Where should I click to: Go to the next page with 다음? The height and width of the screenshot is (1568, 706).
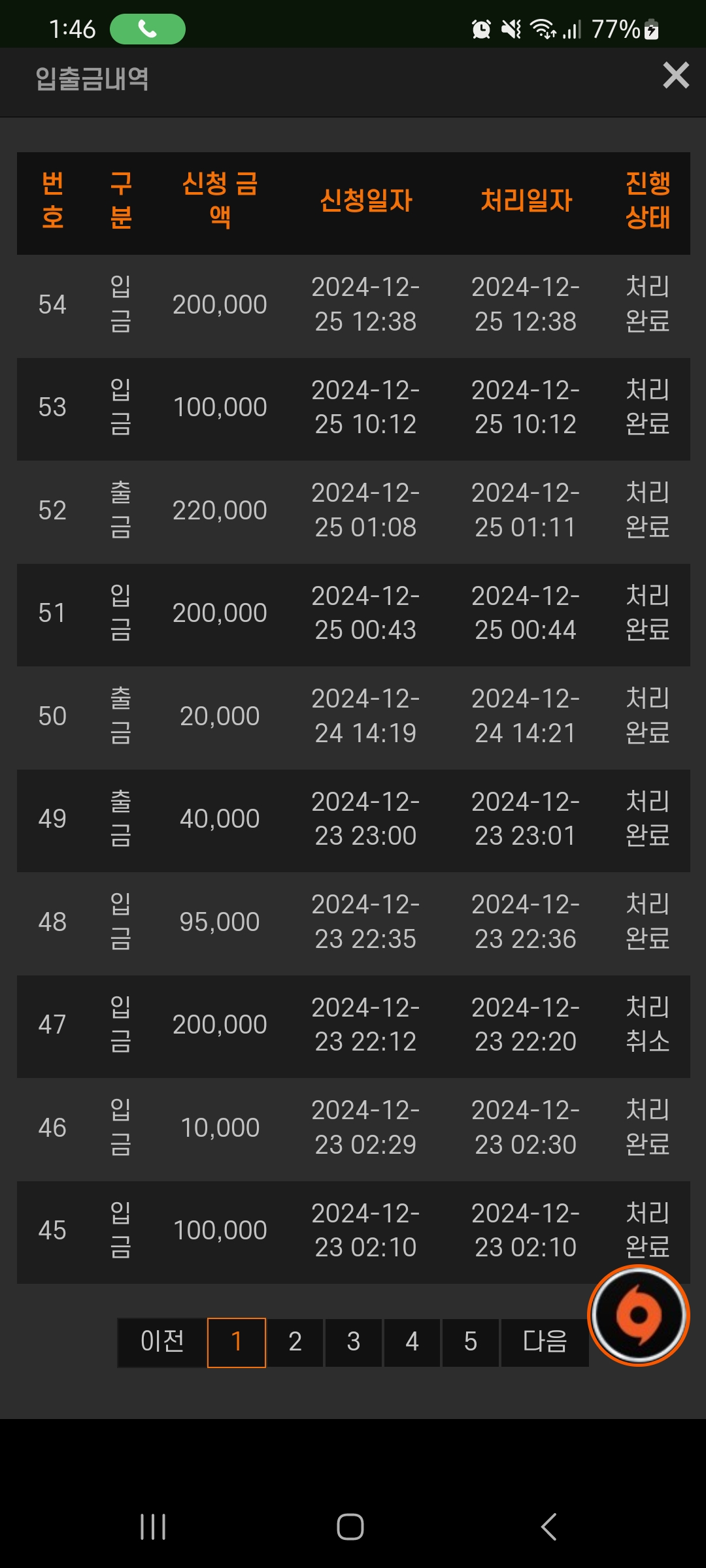545,1343
